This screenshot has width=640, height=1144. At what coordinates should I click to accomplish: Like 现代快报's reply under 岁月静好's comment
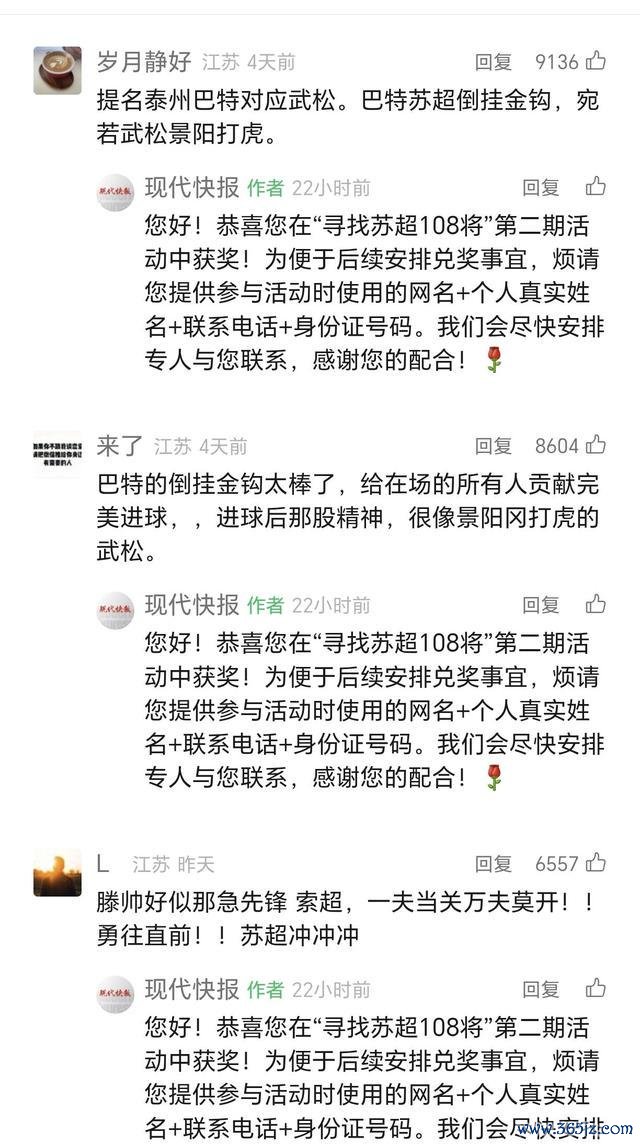[x=596, y=186]
